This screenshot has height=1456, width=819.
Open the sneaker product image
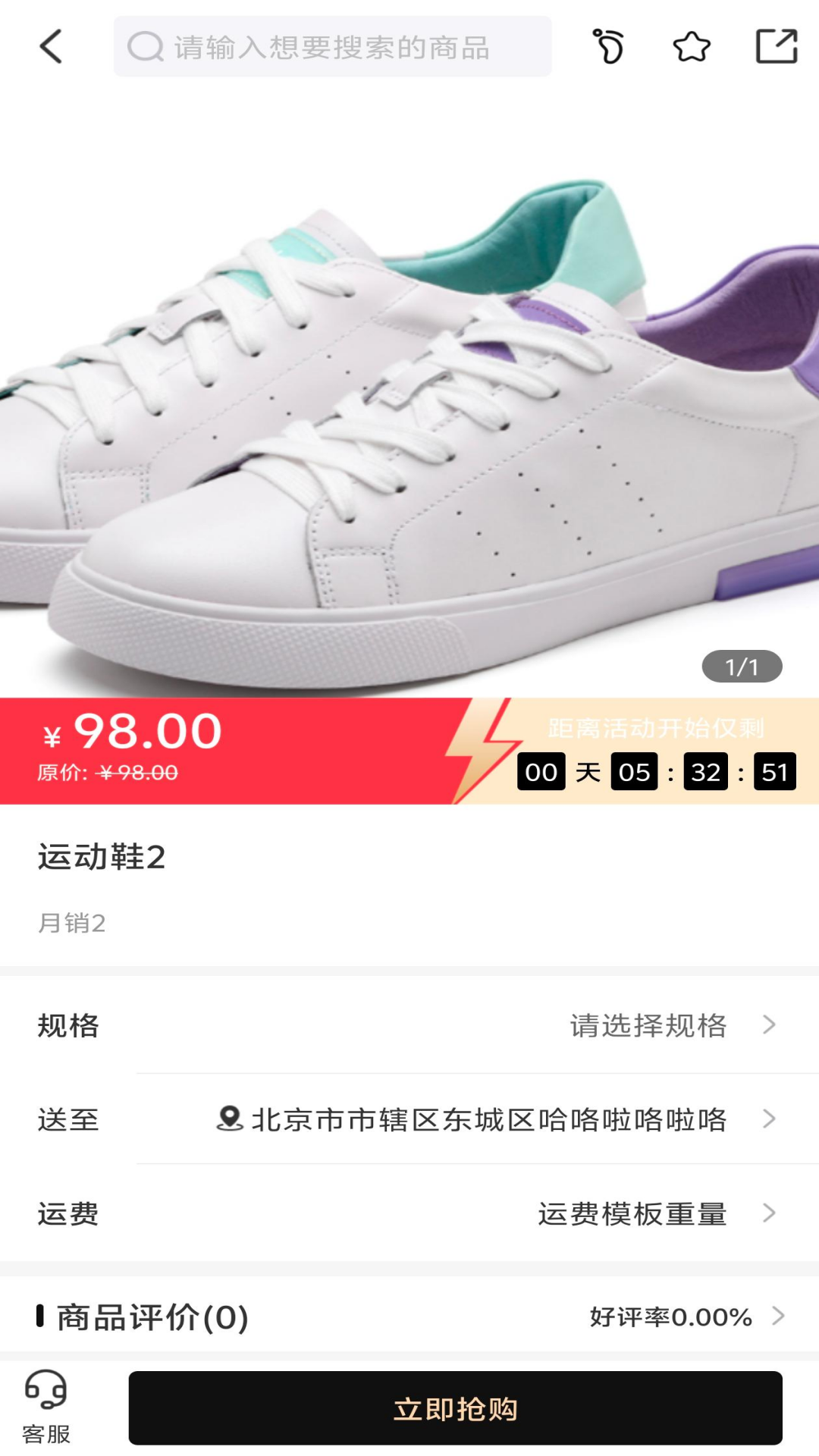pos(409,394)
